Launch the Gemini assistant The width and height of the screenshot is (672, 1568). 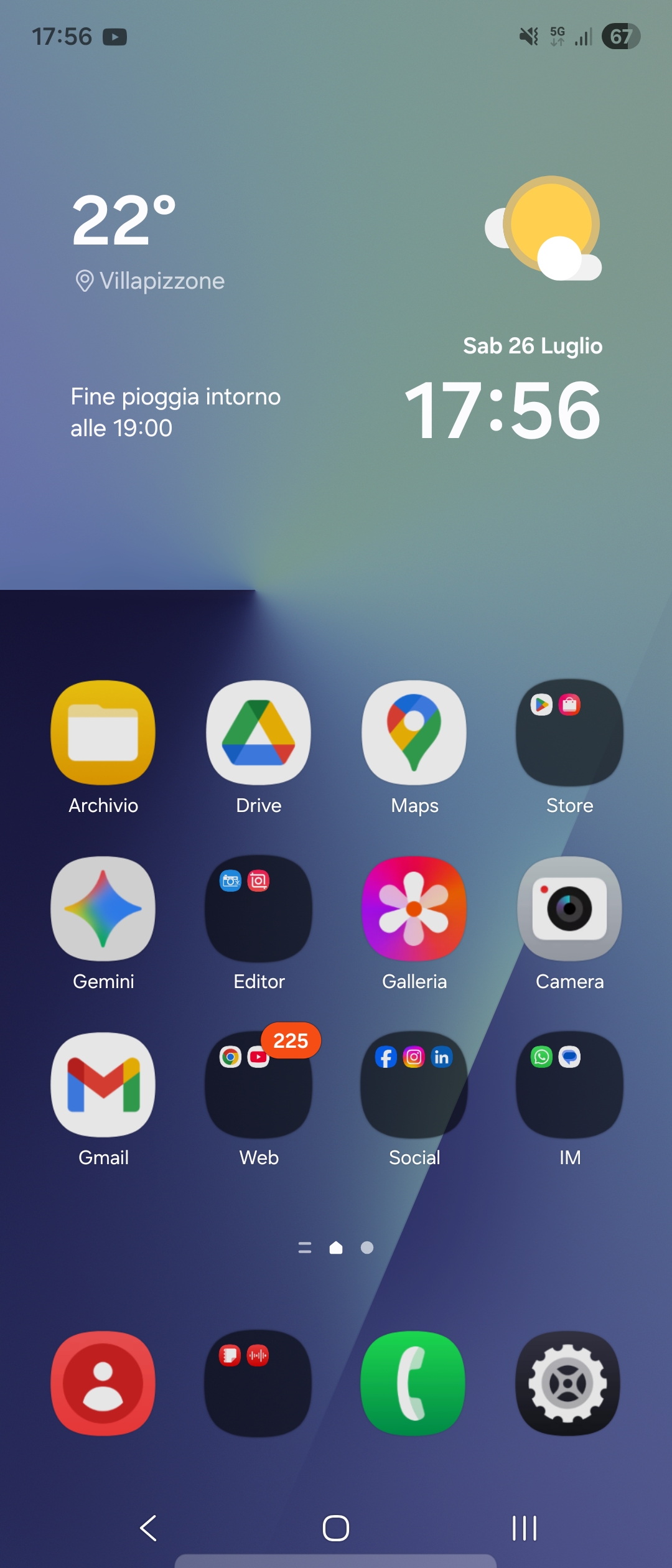pos(103,908)
